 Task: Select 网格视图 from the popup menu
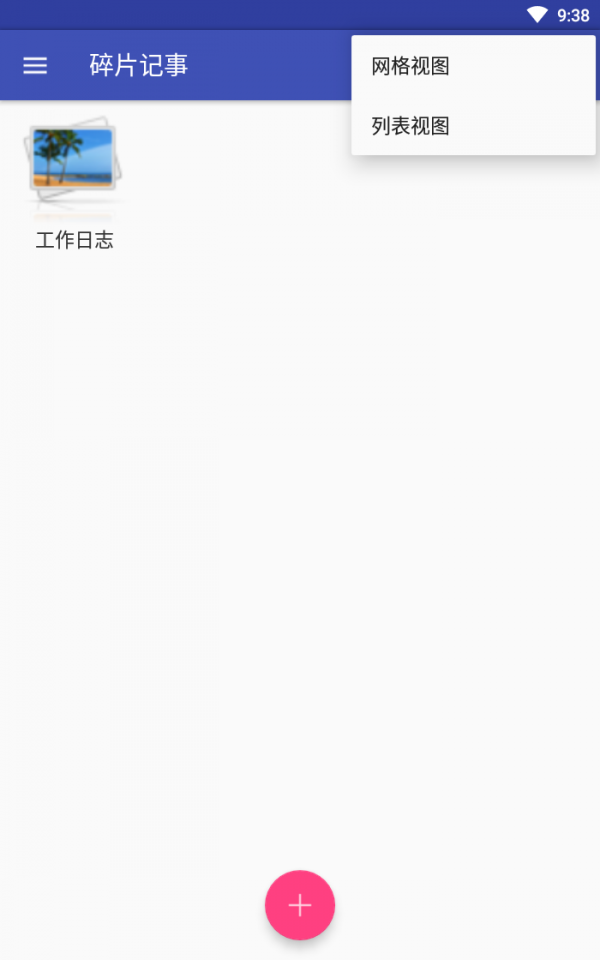[473, 67]
